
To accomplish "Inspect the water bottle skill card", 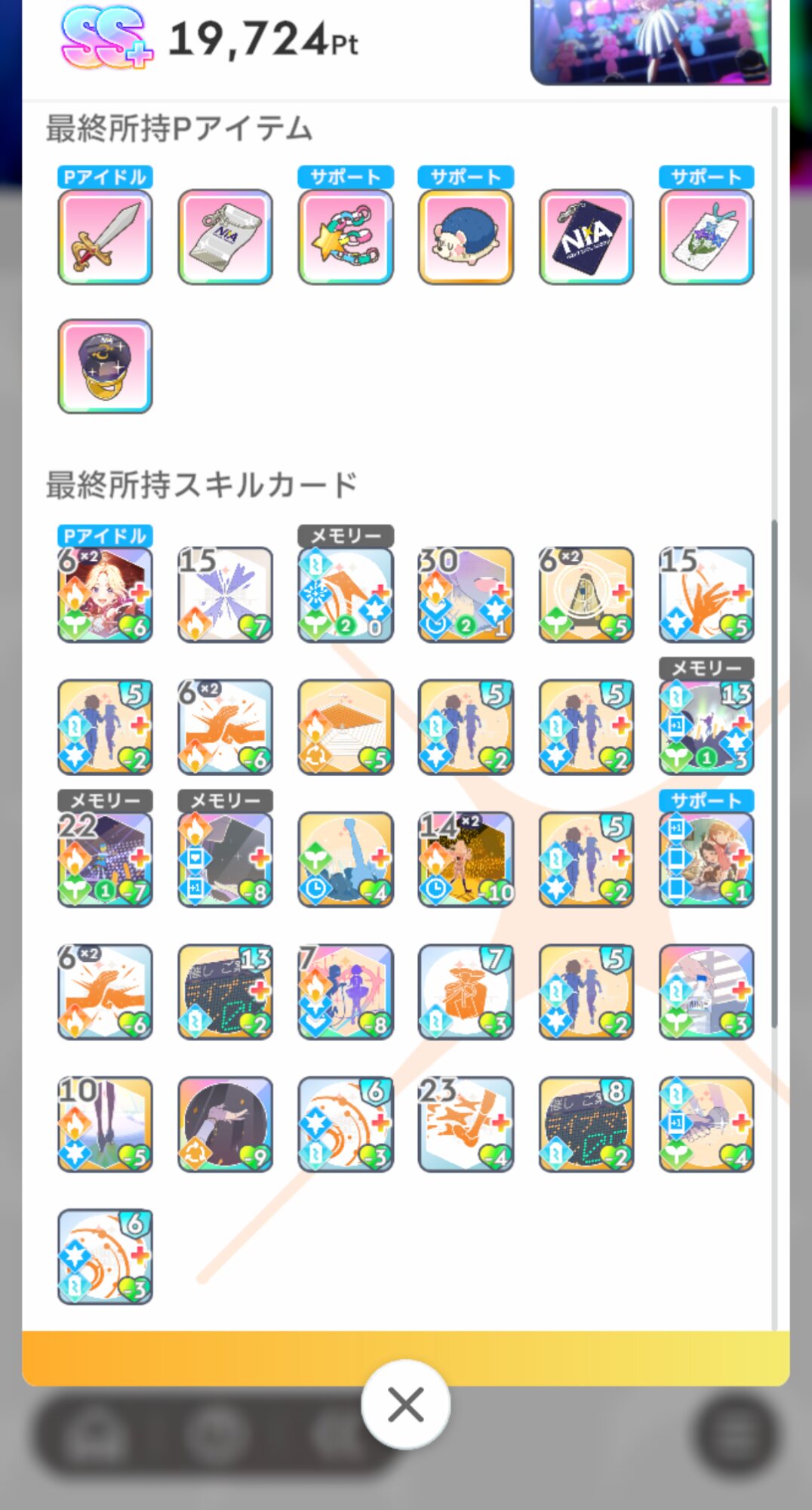I will [706, 992].
